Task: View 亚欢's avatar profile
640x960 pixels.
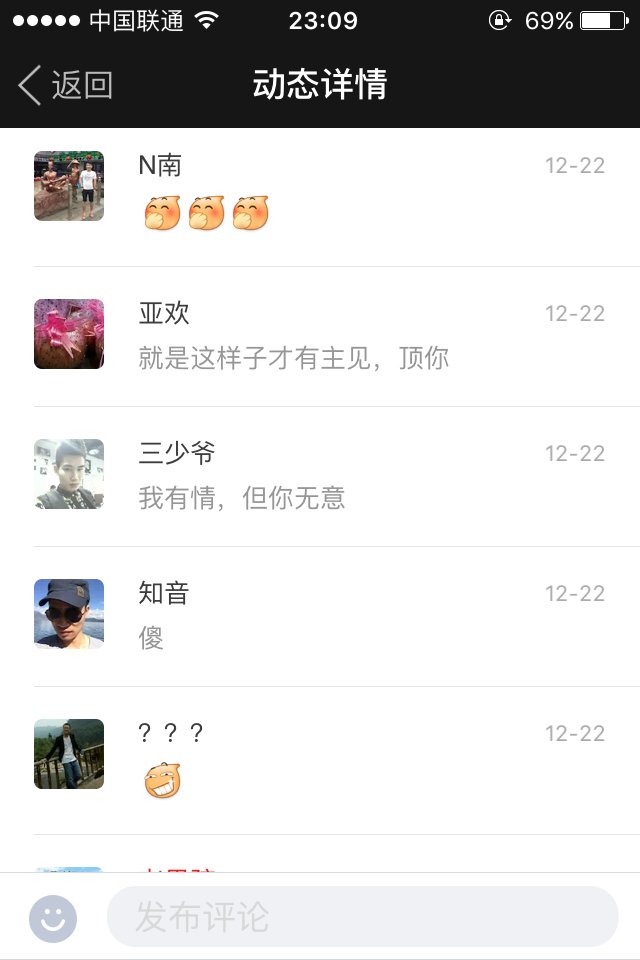Action: click(x=69, y=334)
